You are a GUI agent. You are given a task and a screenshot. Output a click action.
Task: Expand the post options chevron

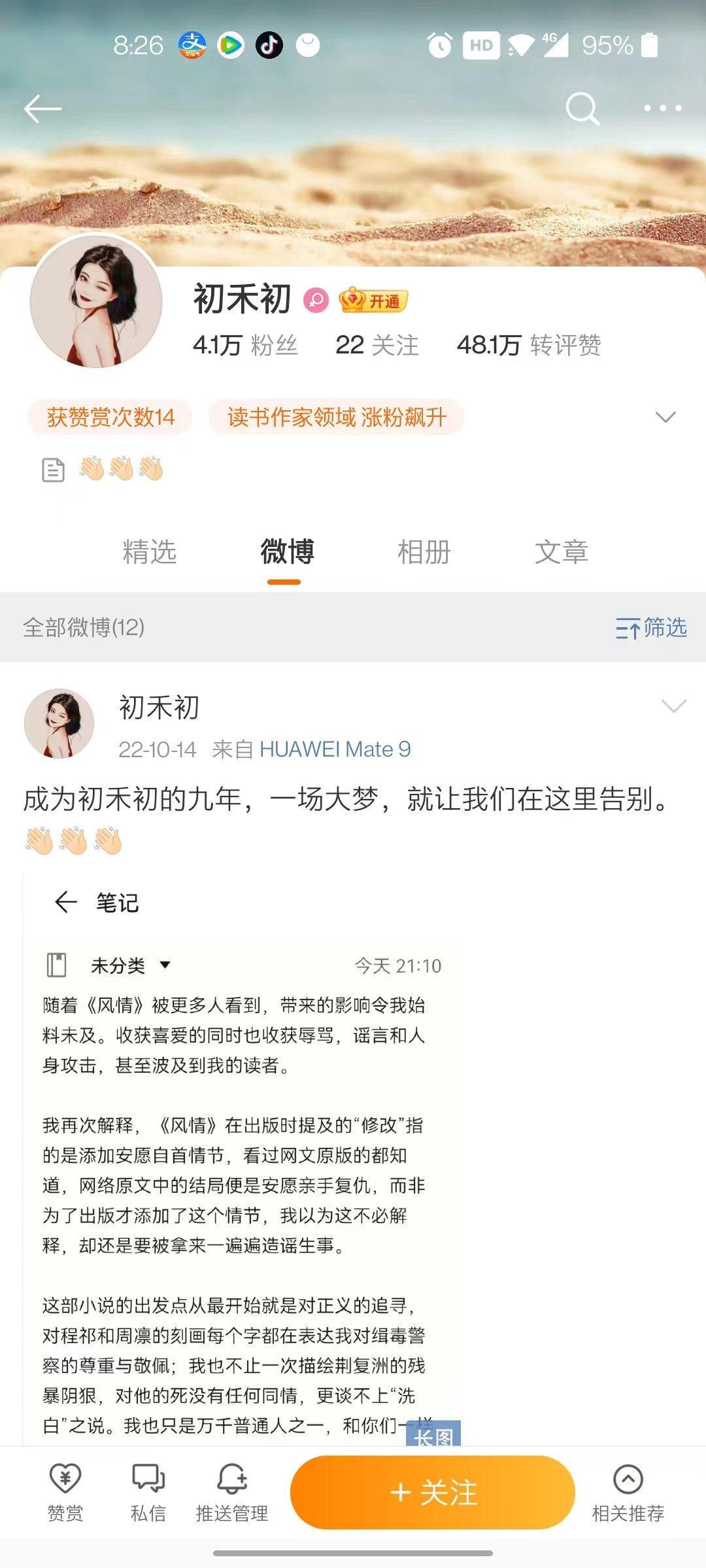click(673, 706)
